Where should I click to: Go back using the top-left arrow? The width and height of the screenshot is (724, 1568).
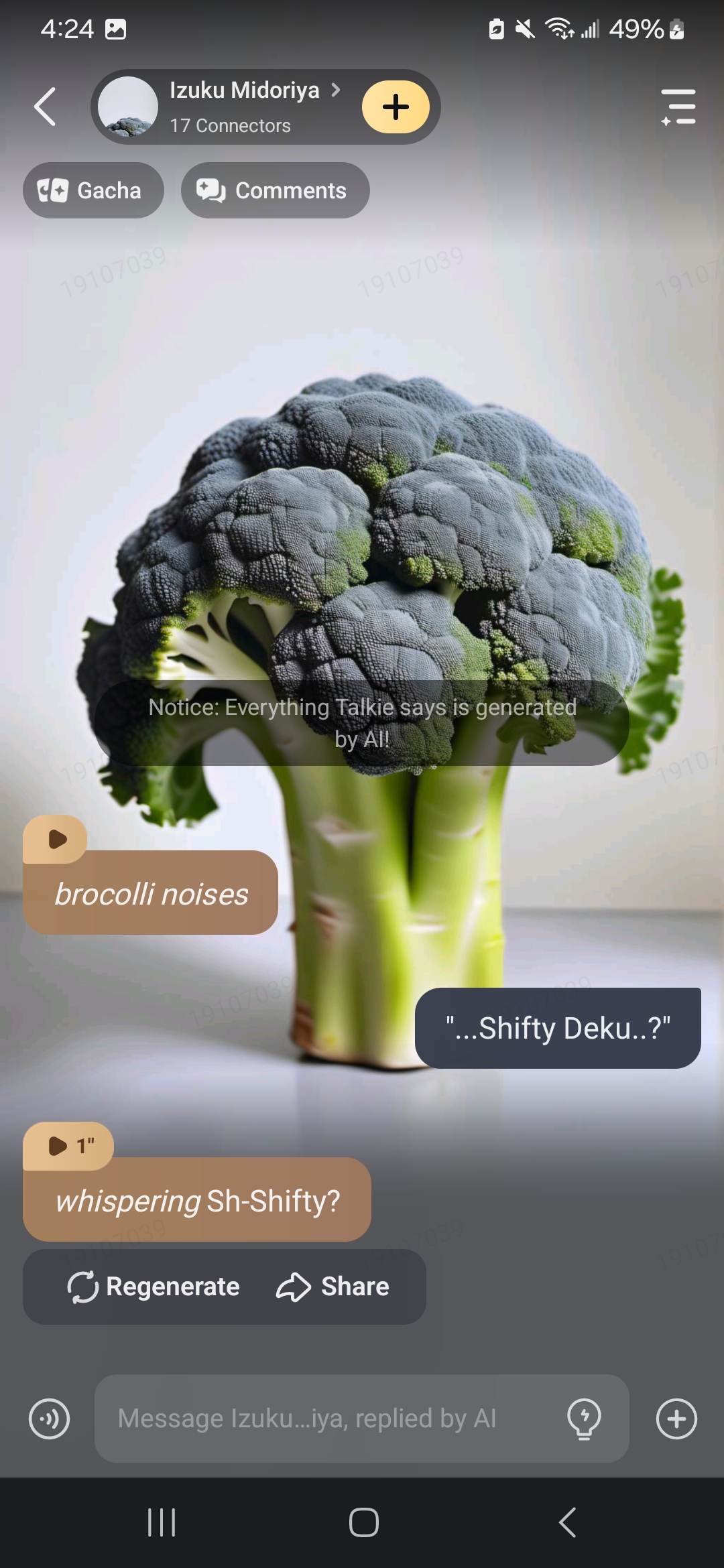tap(45, 107)
